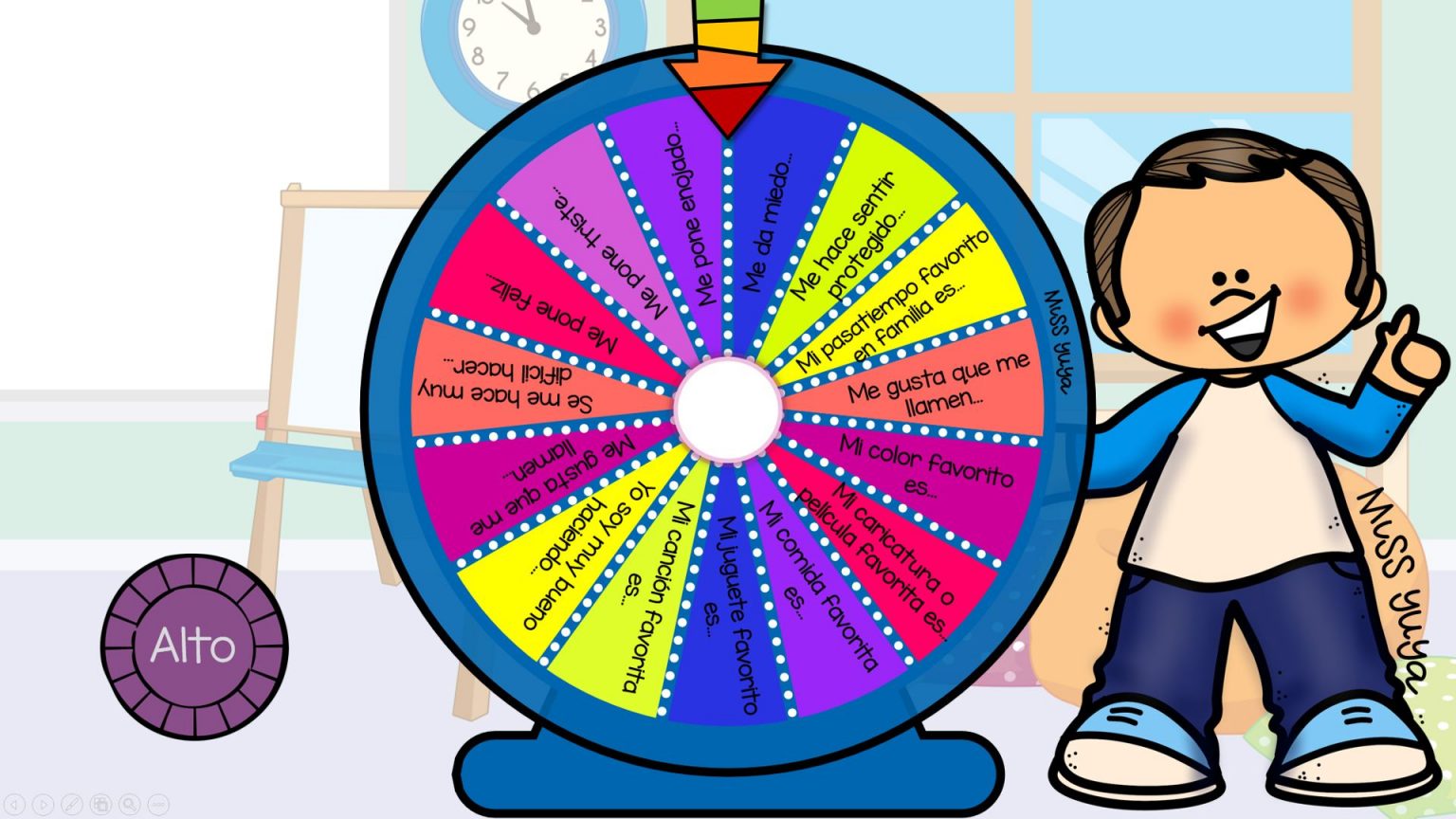Image resolution: width=1456 pixels, height=819 pixels.
Task: Open the pen and laser pointer tools
Action: click(72, 805)
